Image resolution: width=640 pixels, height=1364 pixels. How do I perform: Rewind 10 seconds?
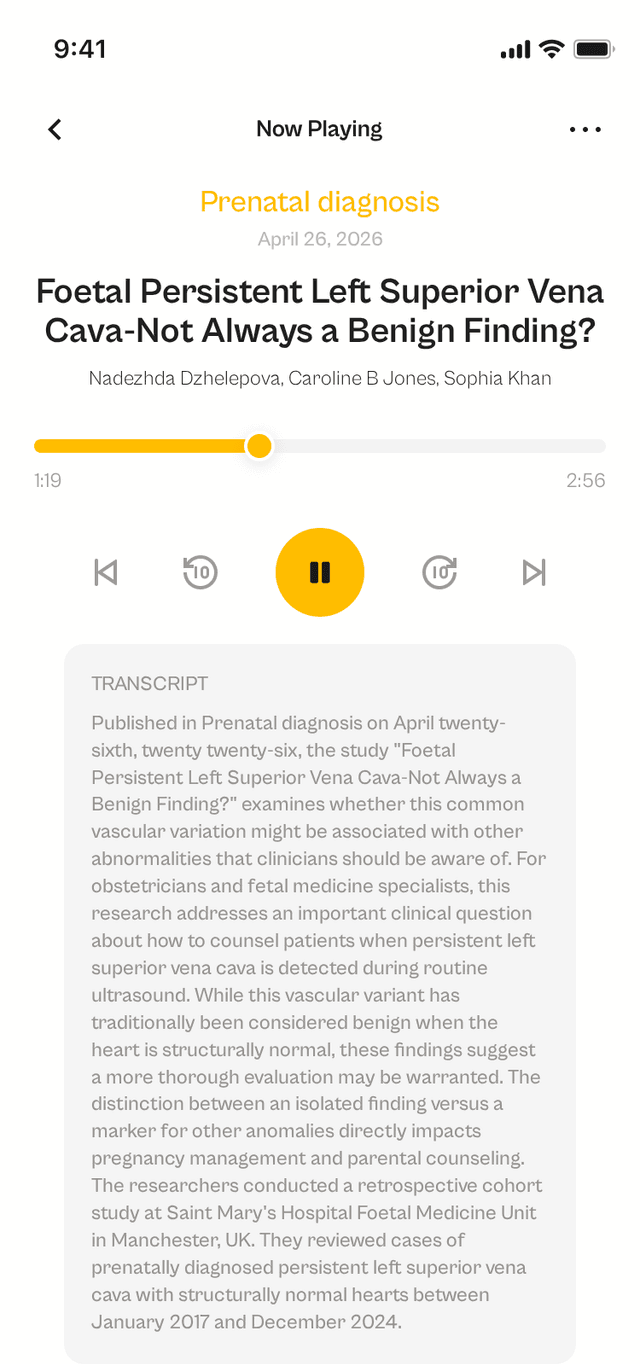pos(200,572)
